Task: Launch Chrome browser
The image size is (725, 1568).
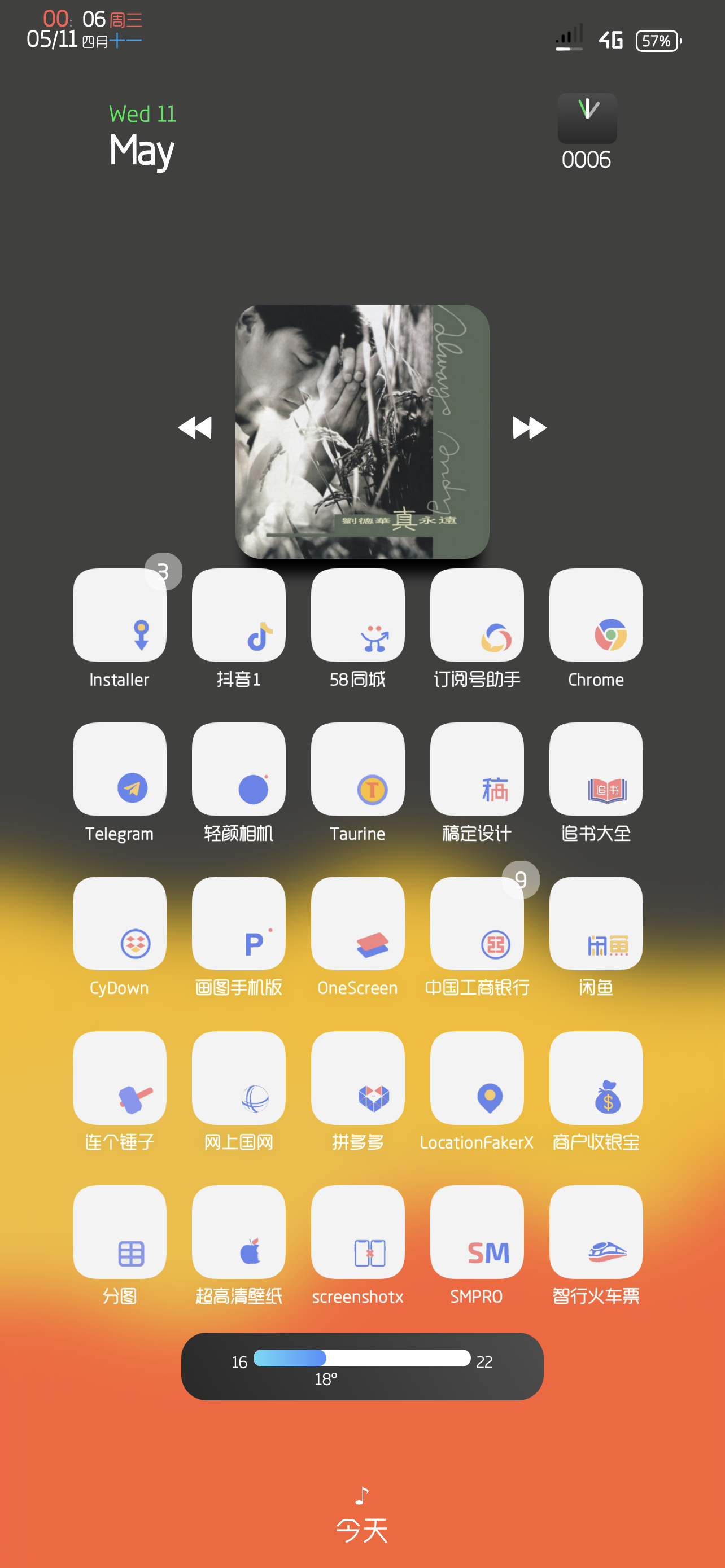Action: [x=595, y=615]
